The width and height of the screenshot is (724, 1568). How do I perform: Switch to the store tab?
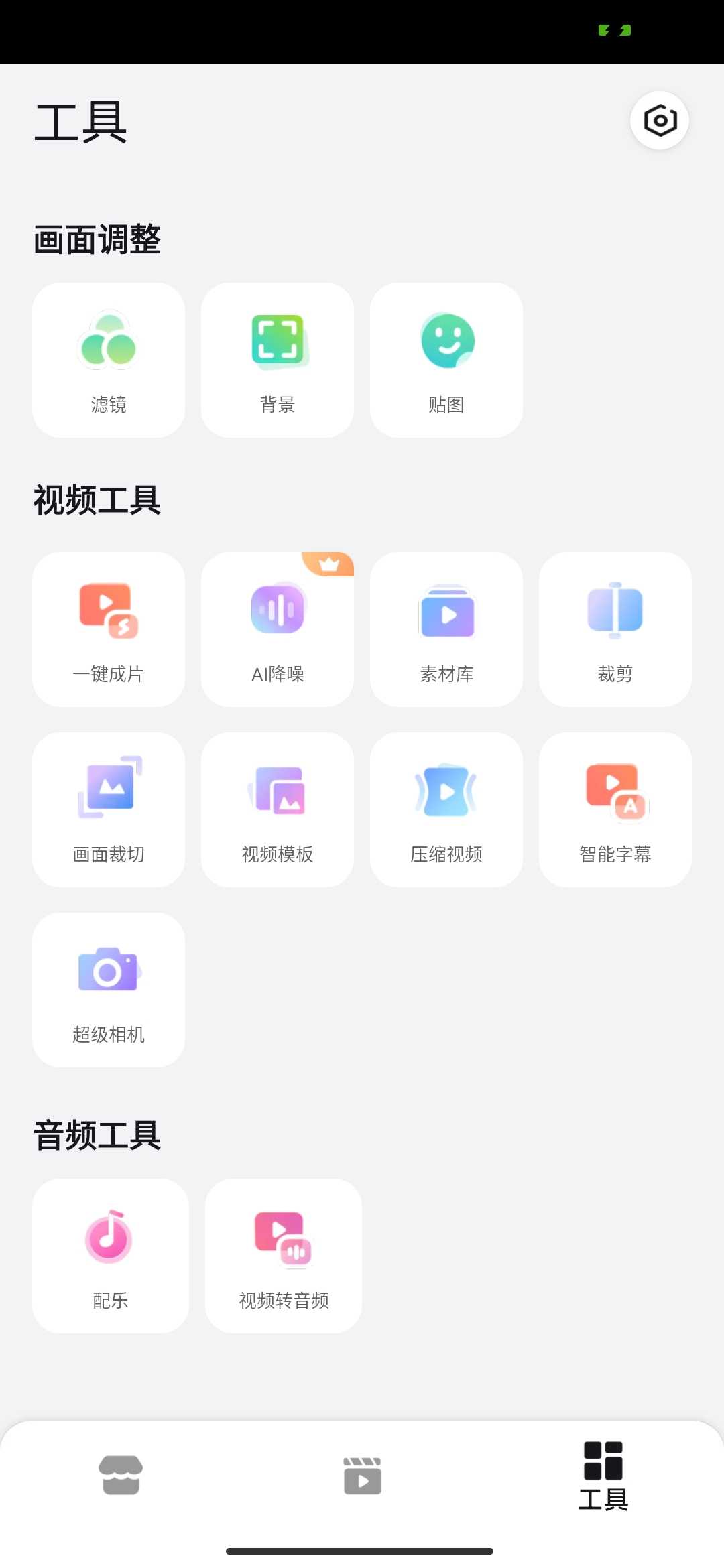click(x=121, y=1476)
